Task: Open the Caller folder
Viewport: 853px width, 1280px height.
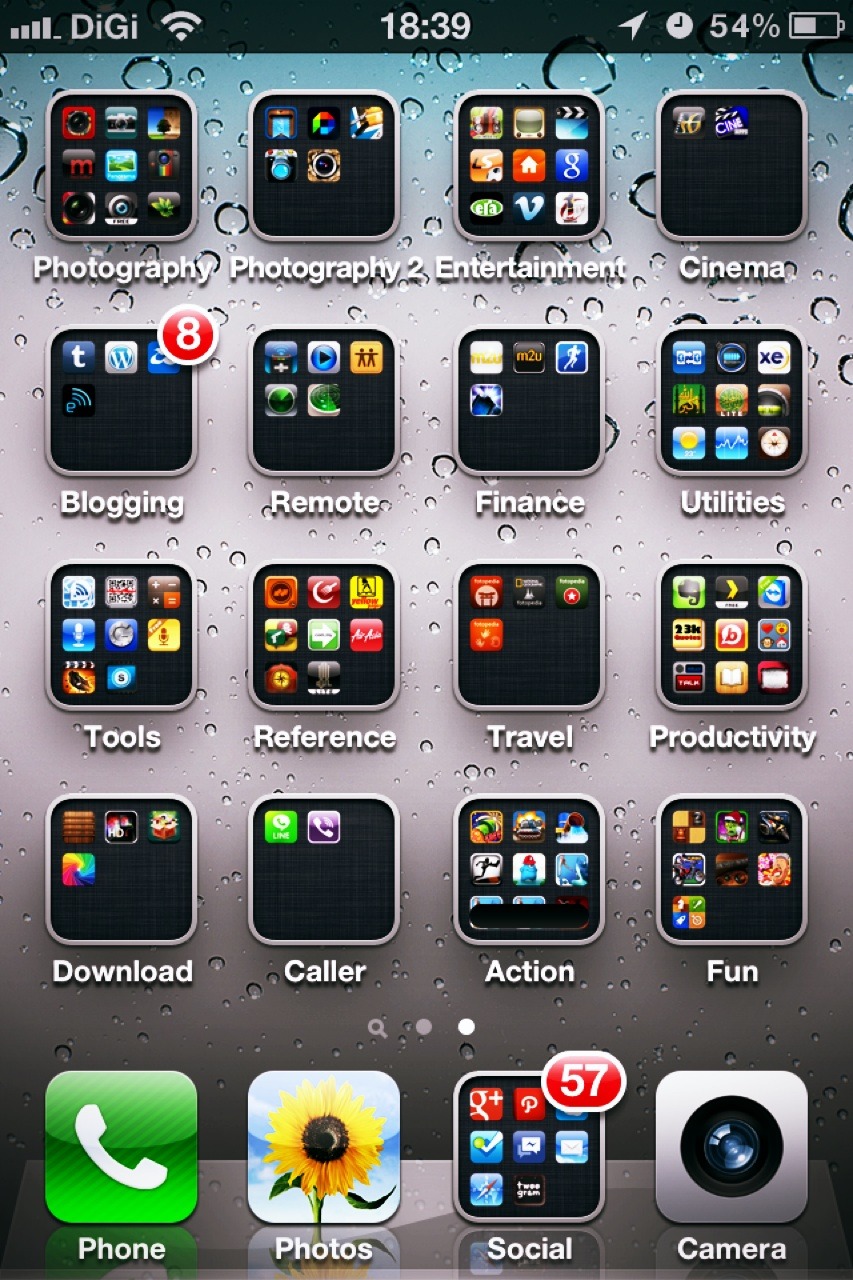Action: 324,869
